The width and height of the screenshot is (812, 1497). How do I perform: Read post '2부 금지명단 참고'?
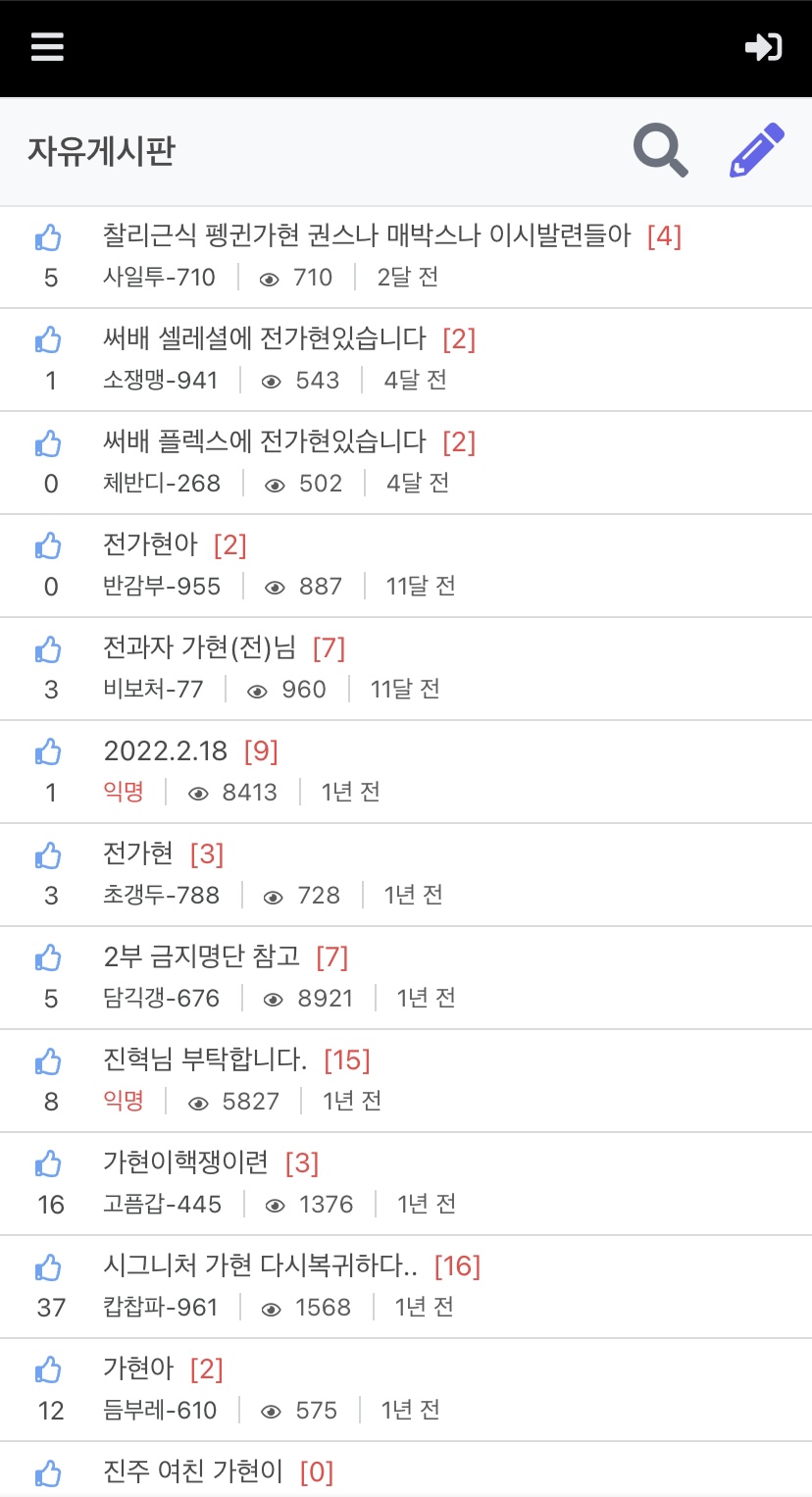(202, 957)
